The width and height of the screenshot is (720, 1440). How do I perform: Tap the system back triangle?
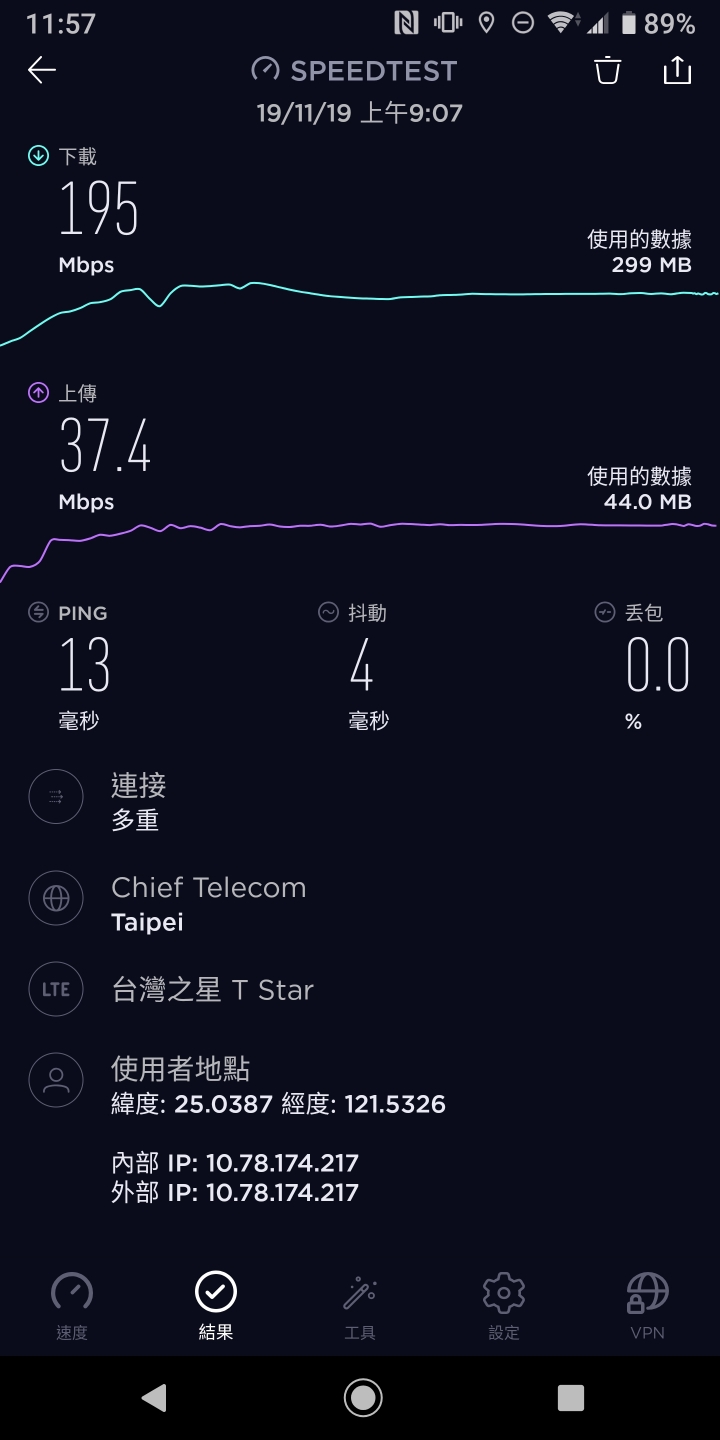(154, 1397)
